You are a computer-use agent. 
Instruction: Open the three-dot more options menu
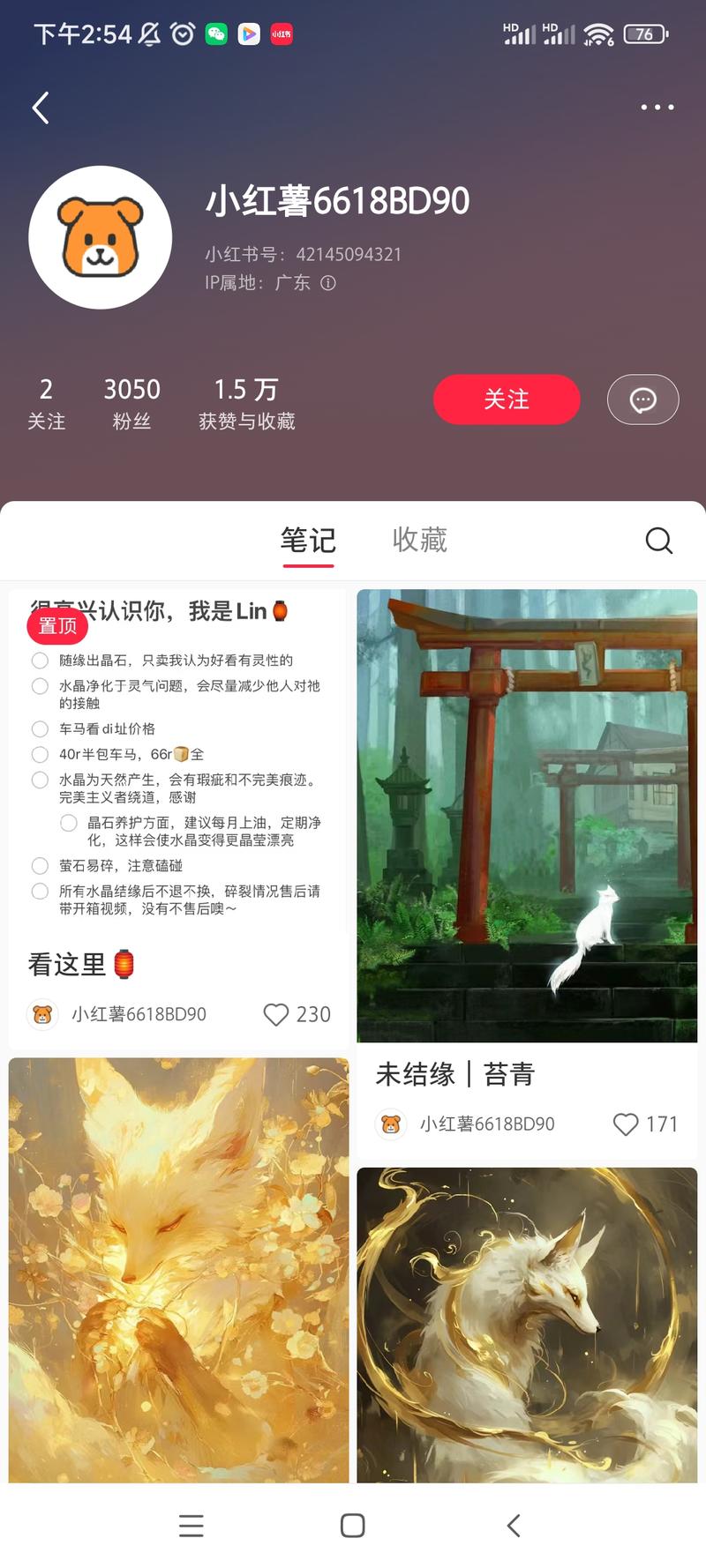pos(657,107)
